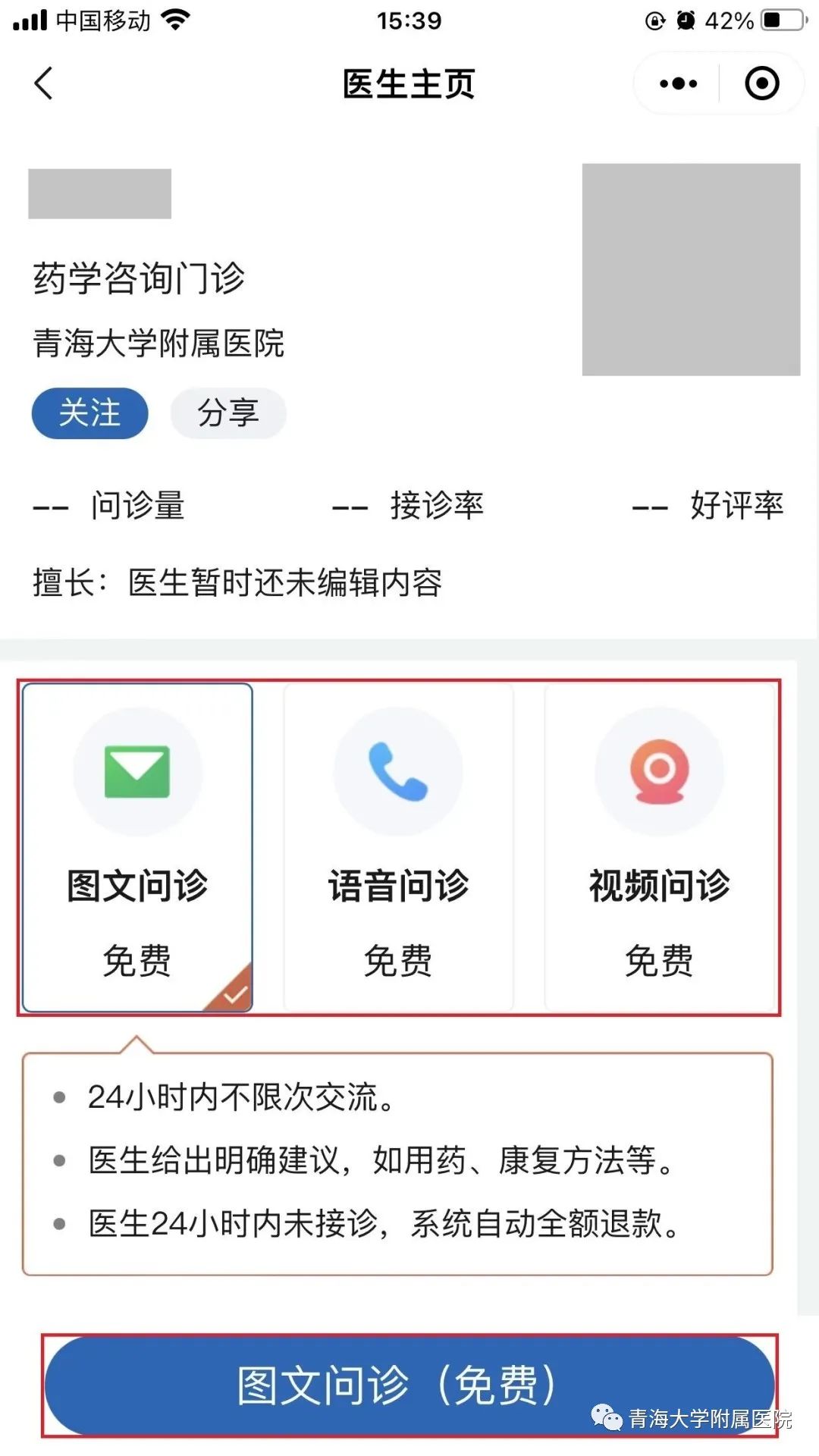View the doctor's profile photo
The height and width of the screenshot is (1456, 819).
[x=691, y=269]
